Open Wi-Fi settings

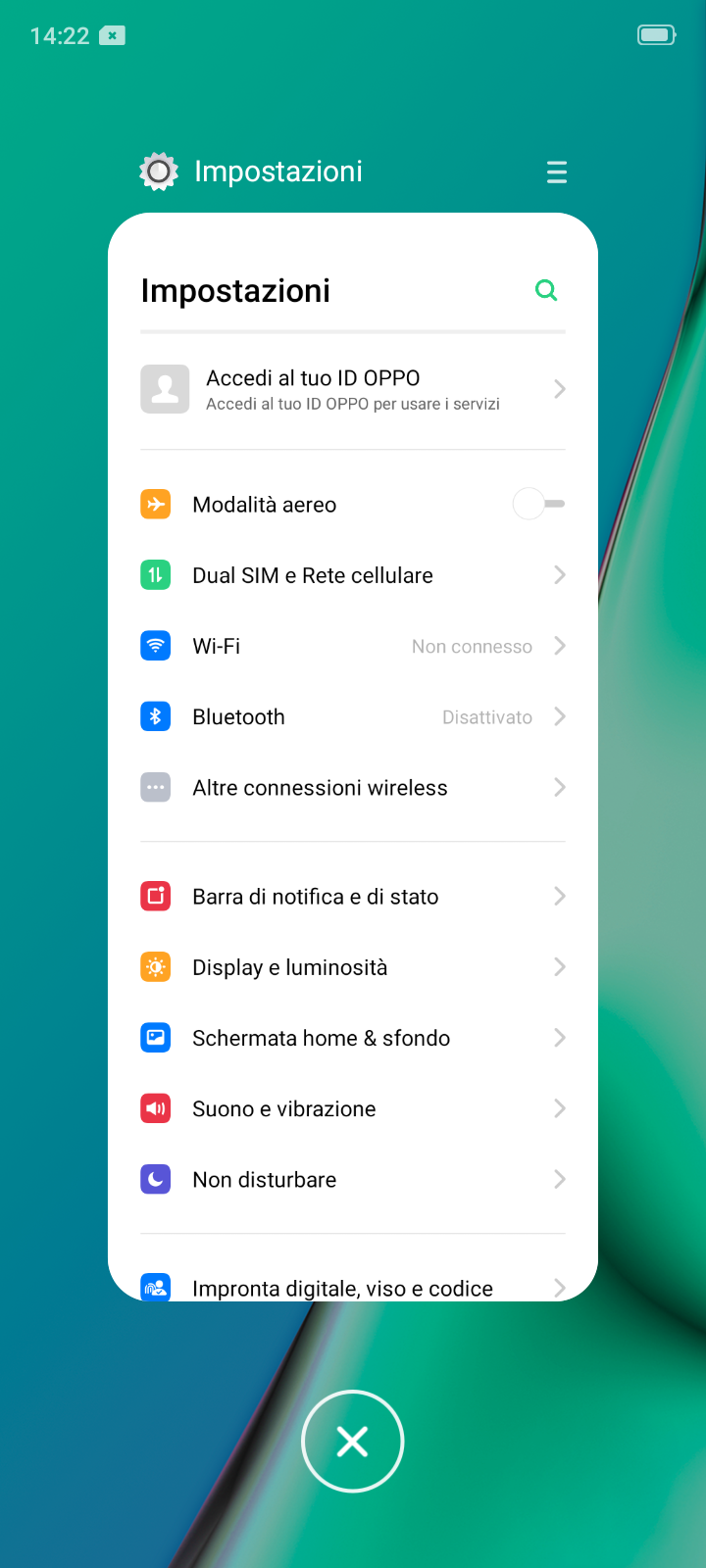click(x=353, y=646)
